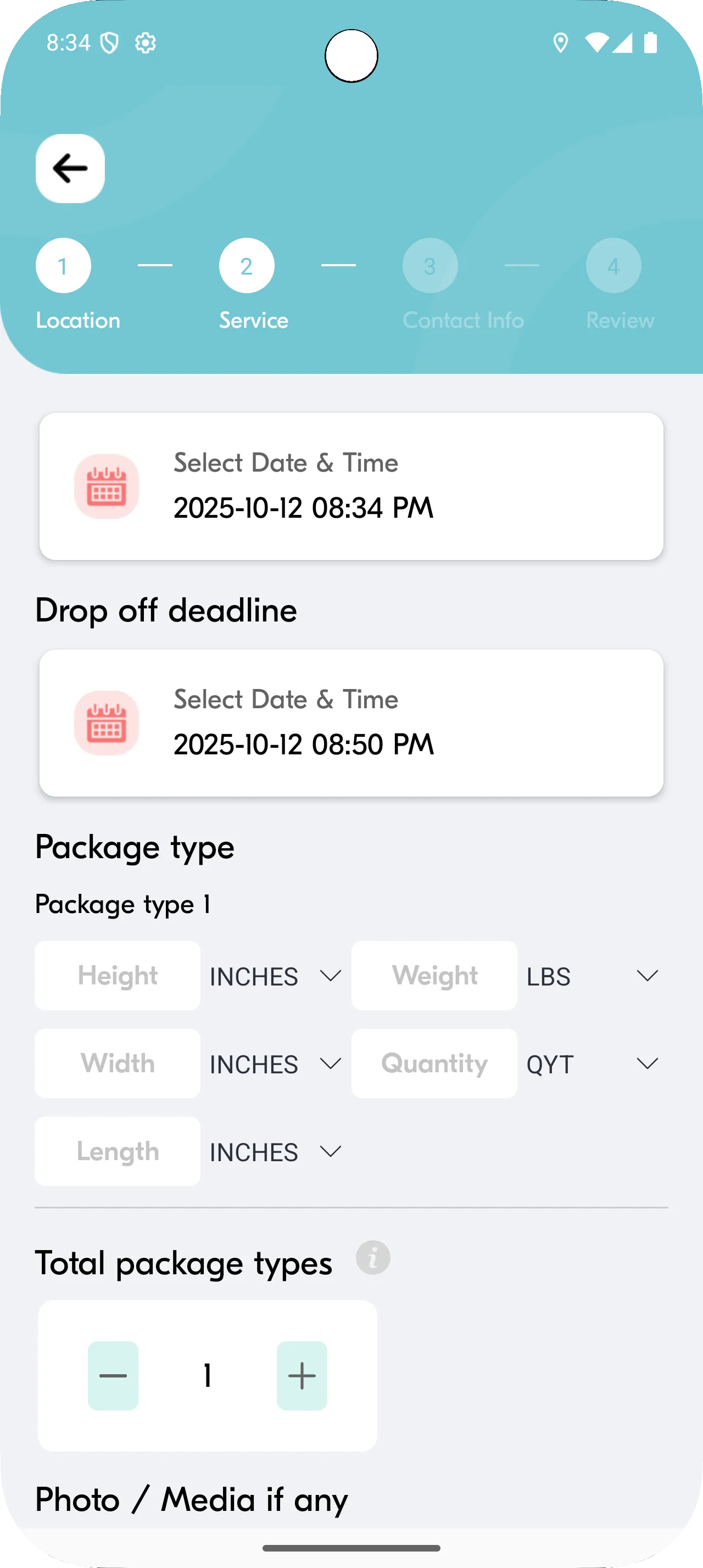Viewport: 703px width, 1568px height.
Task: Decrease total package types with minus
Action: coord(113,1376)
